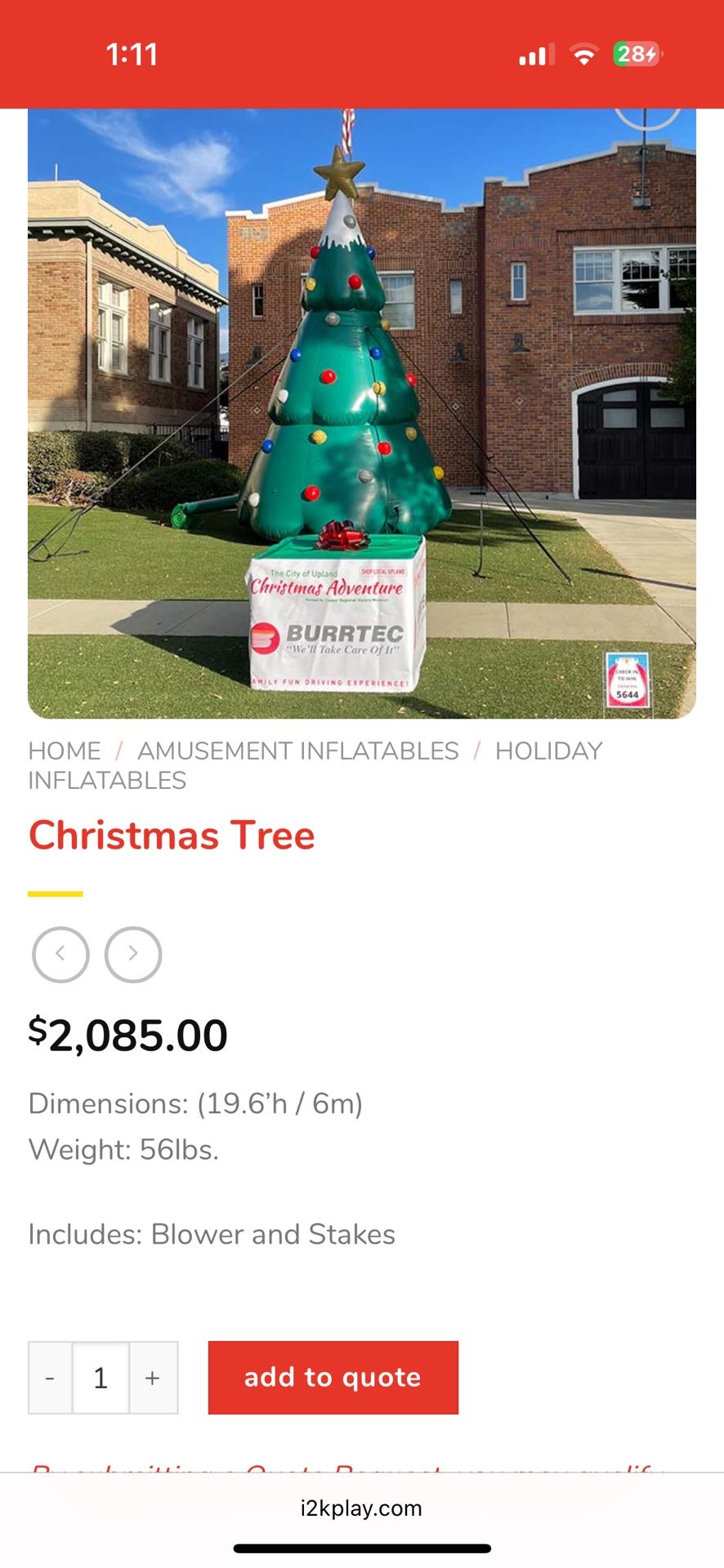Open the HOME breadcrumb link
Viewport: 724px width, 1568px height.
pos(63,751)
